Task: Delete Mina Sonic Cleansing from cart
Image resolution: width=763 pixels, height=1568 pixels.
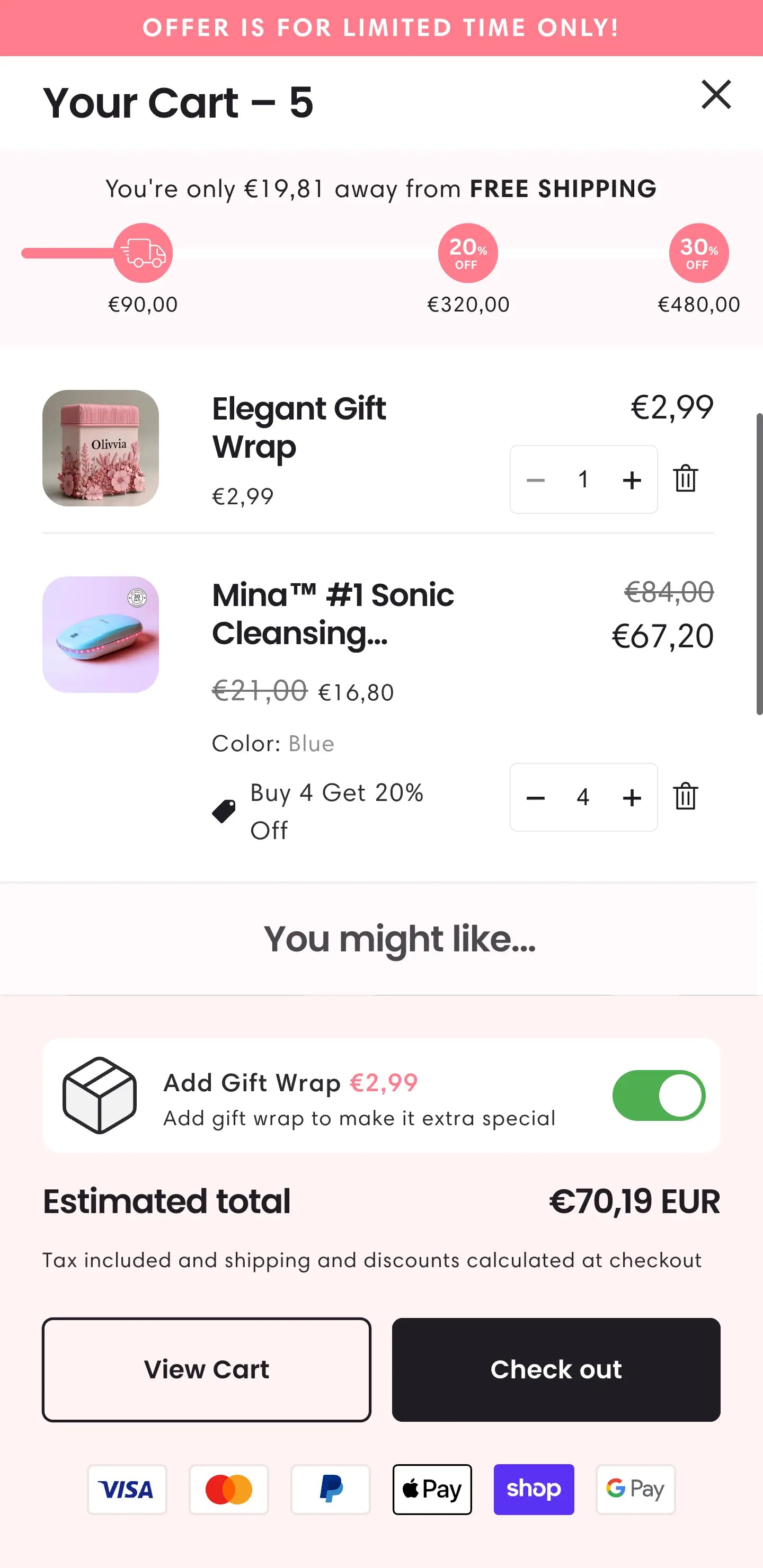Action: pyautogui.click(x=685, y=796)
